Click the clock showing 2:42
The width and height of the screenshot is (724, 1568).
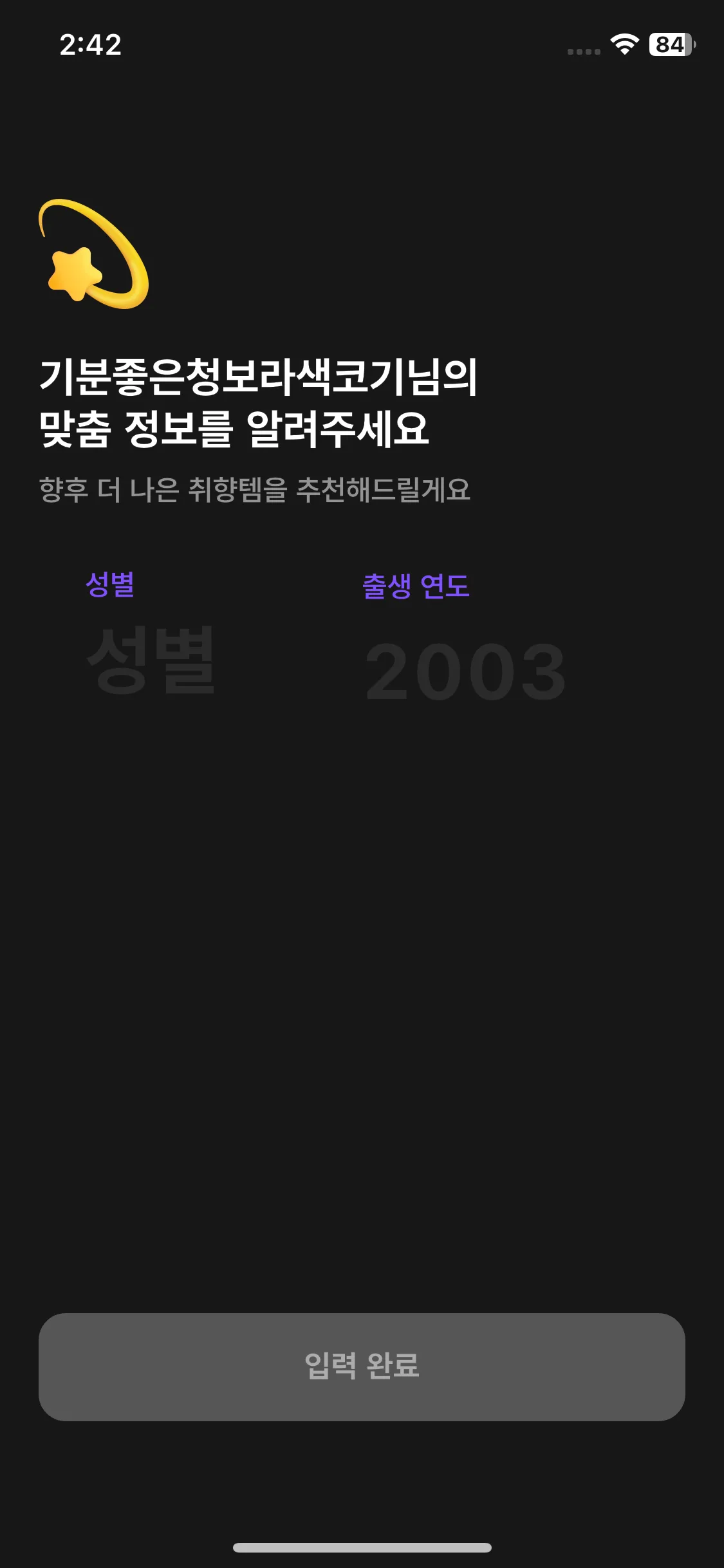pyautogui.click(x=91, y=45)
